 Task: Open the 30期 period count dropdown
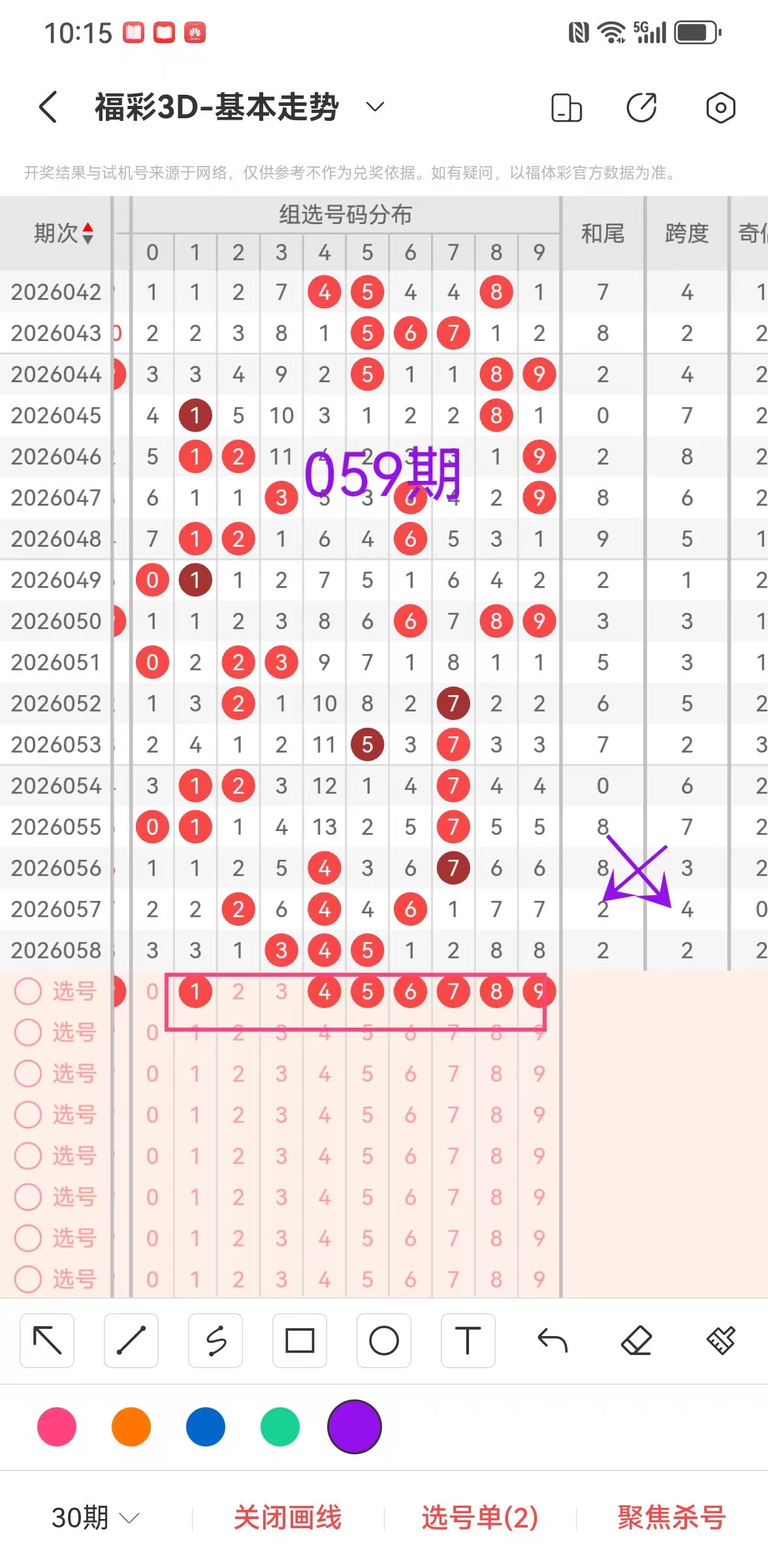95,1518
